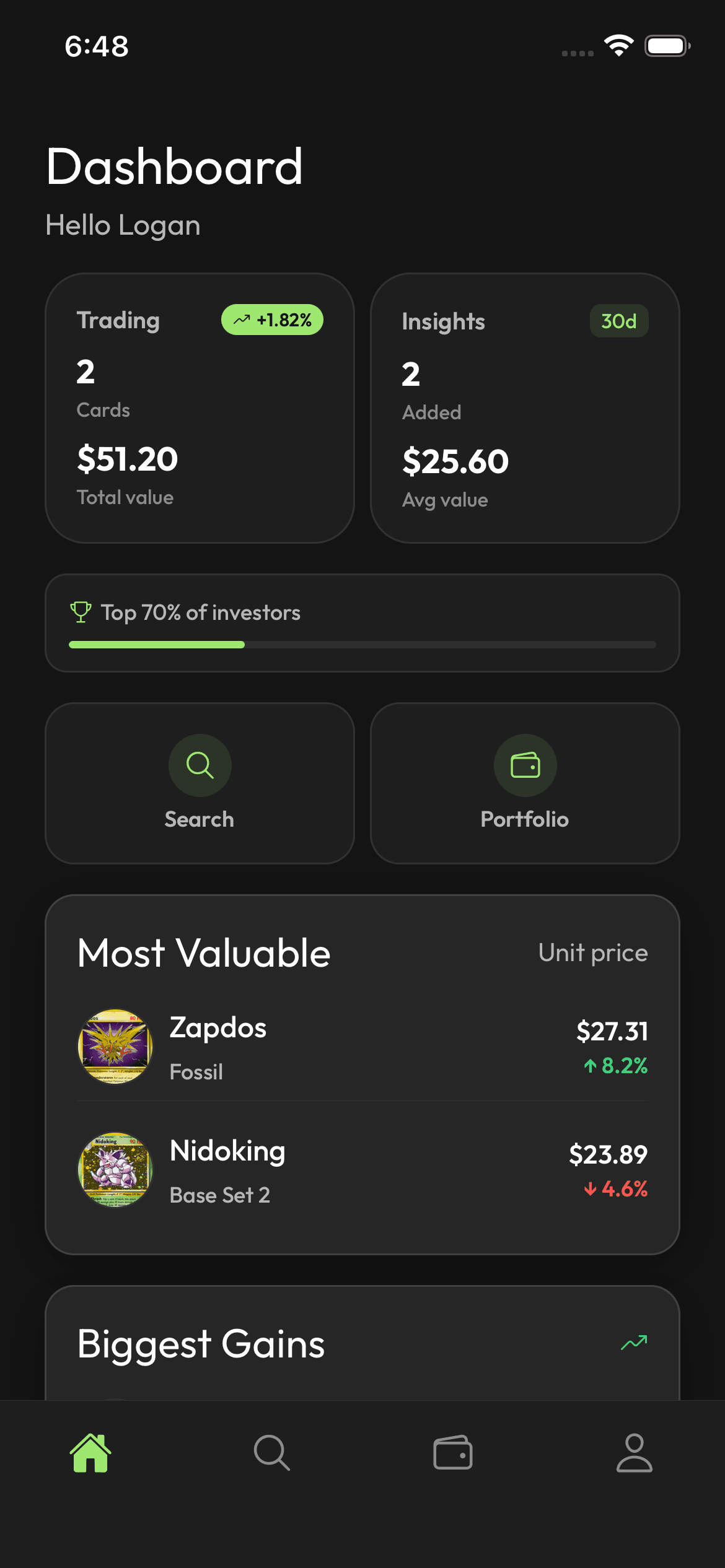
Task: Select the Zapdos Fossil card entry
Action: pos(362,1047)
